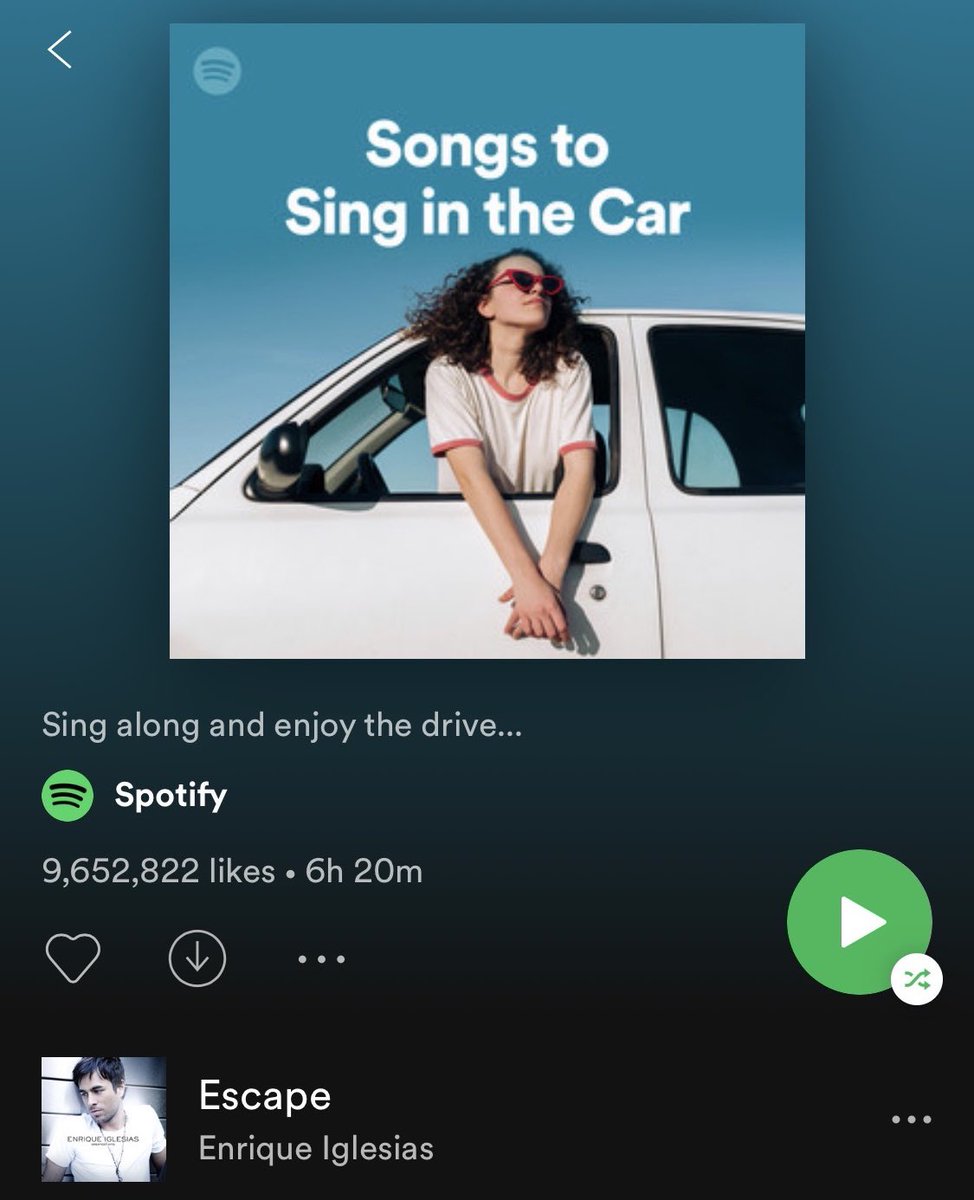The image size is (974, 1200).
Task: Go back using the top-left arrow
Action: 60,50
